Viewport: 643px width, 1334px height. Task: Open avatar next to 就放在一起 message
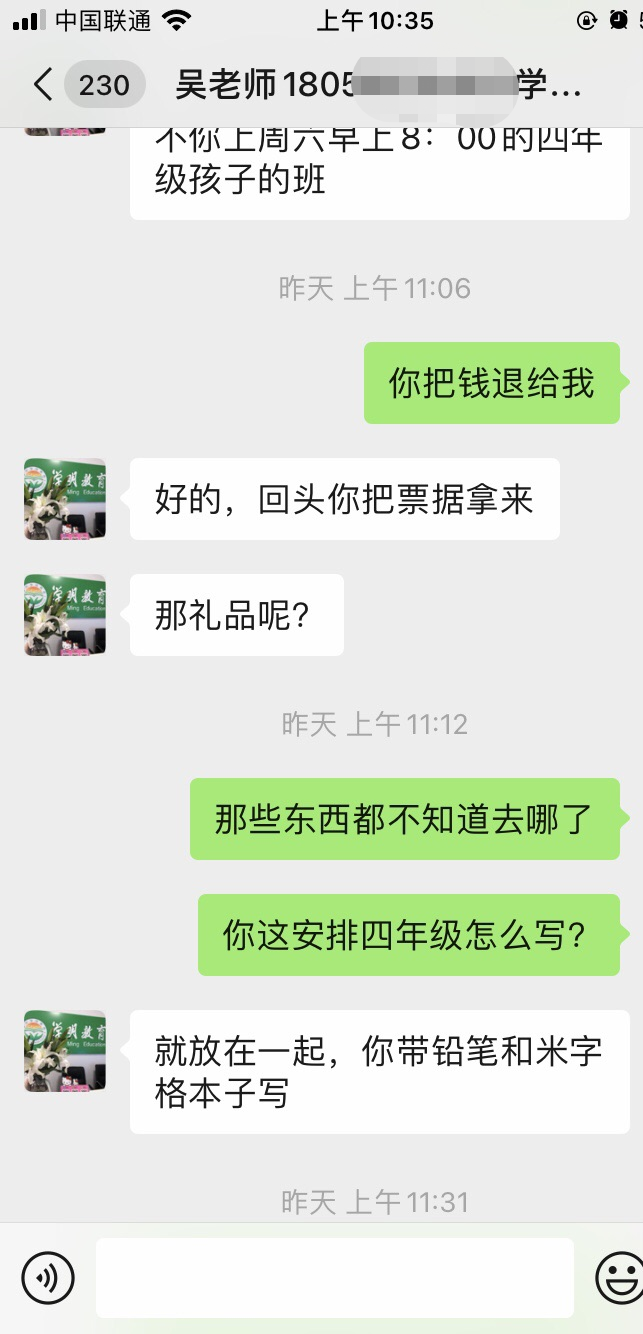click(x=65, y=1051)
